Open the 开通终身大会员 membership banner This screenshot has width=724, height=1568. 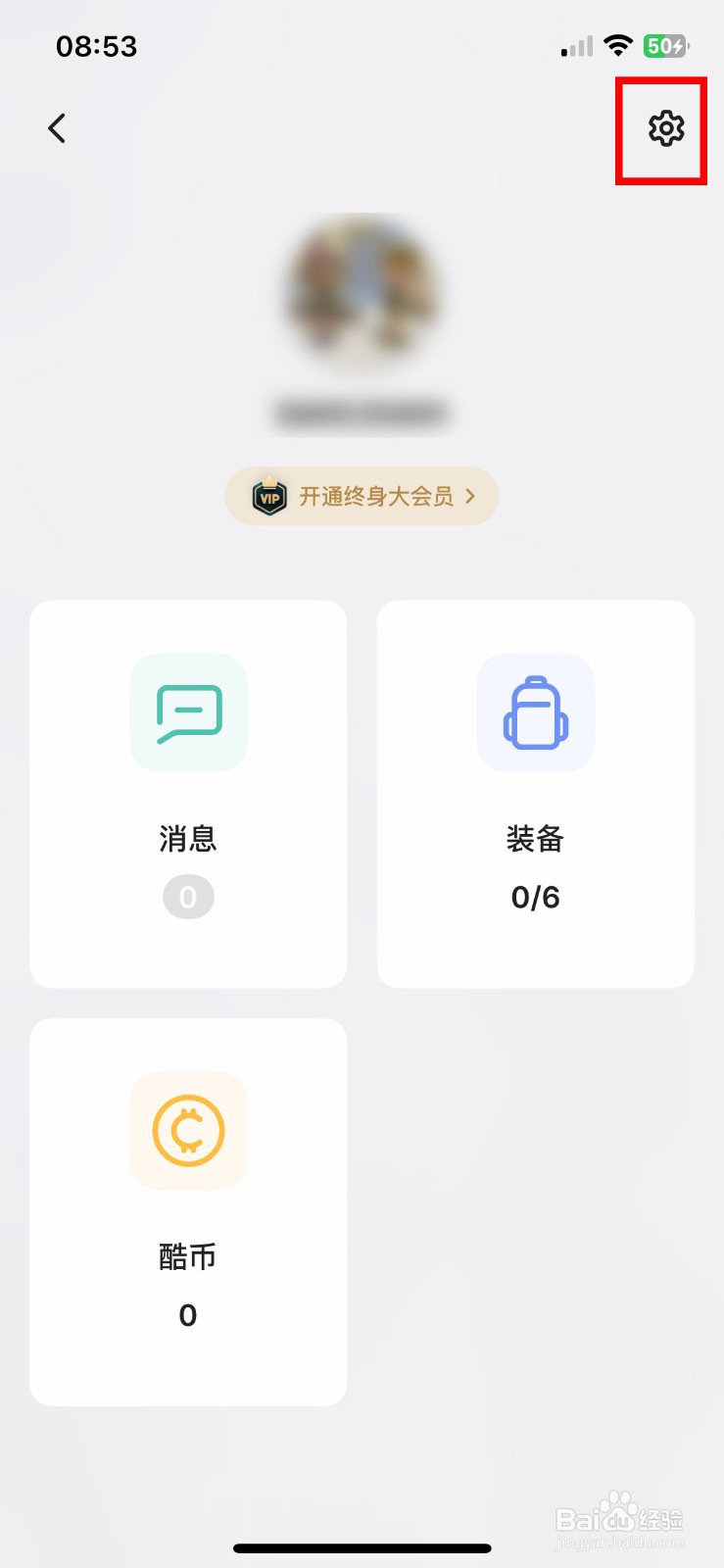362,496
